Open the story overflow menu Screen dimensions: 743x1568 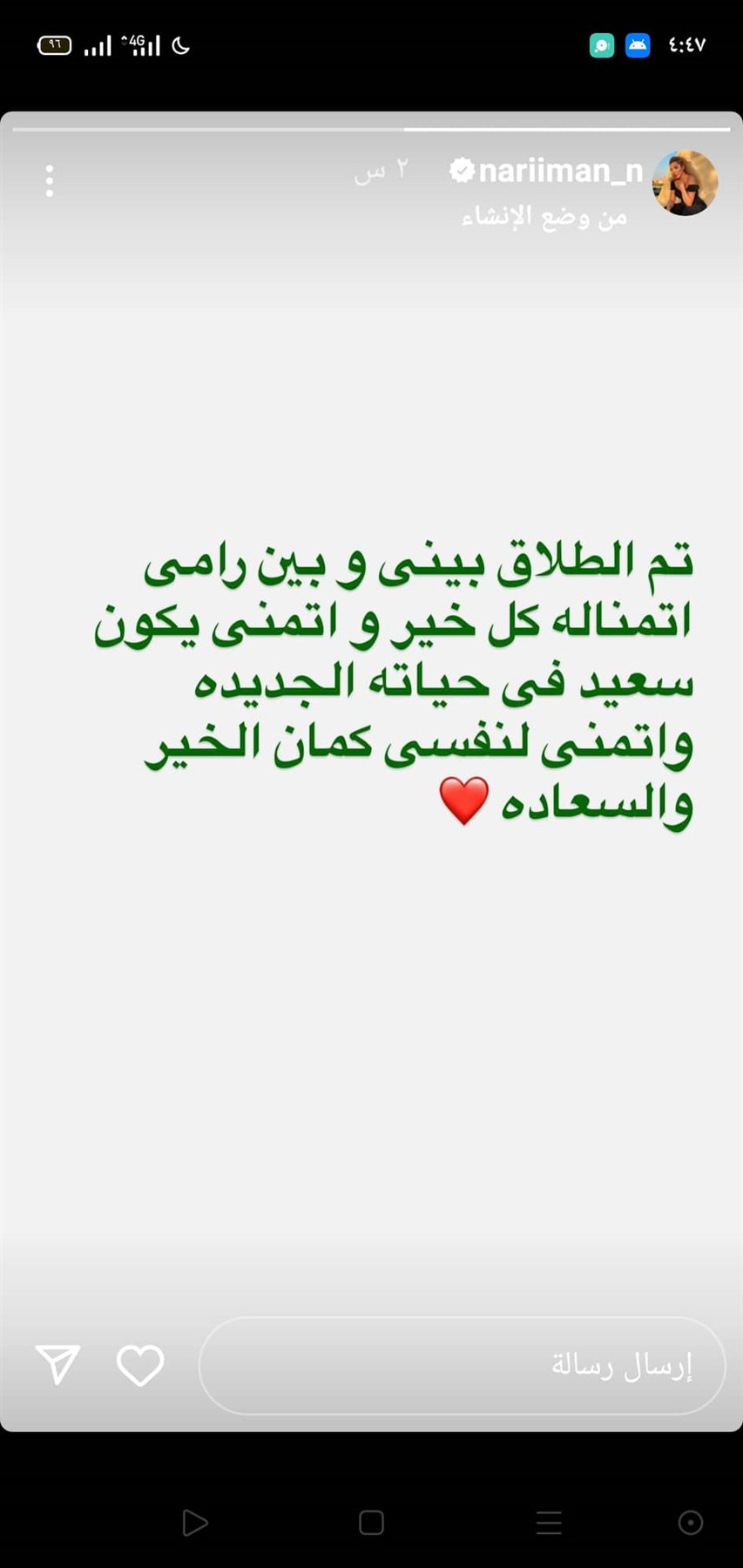tap(50, 181)
